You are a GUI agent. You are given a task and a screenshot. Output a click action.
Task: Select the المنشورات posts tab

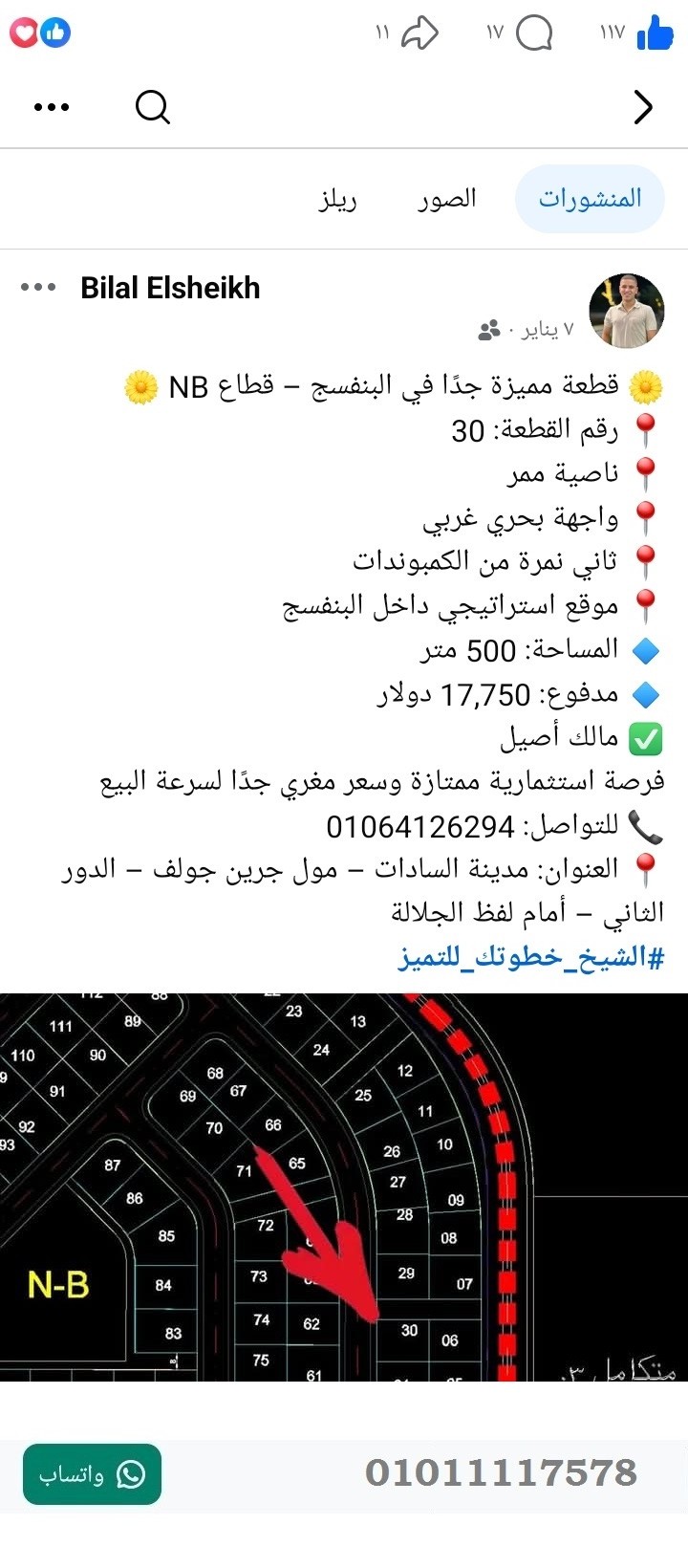point(589,196)
